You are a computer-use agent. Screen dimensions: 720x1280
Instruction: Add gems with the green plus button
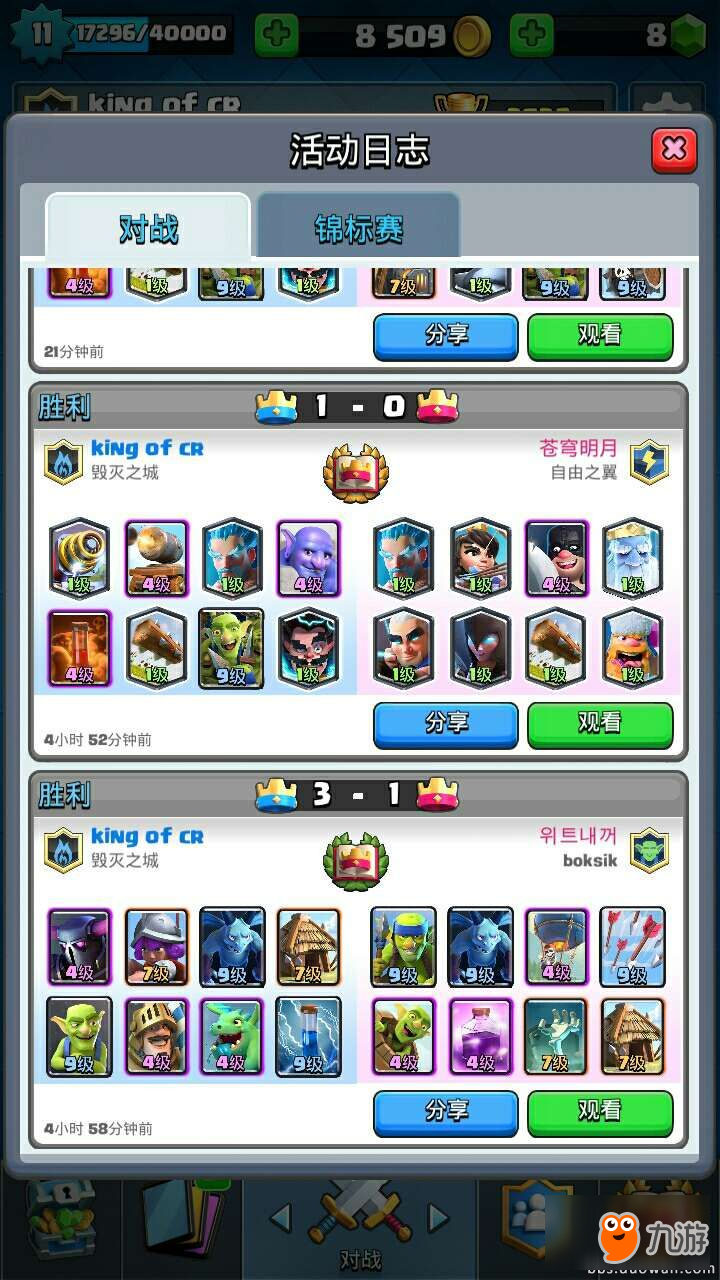coord(532,36)
